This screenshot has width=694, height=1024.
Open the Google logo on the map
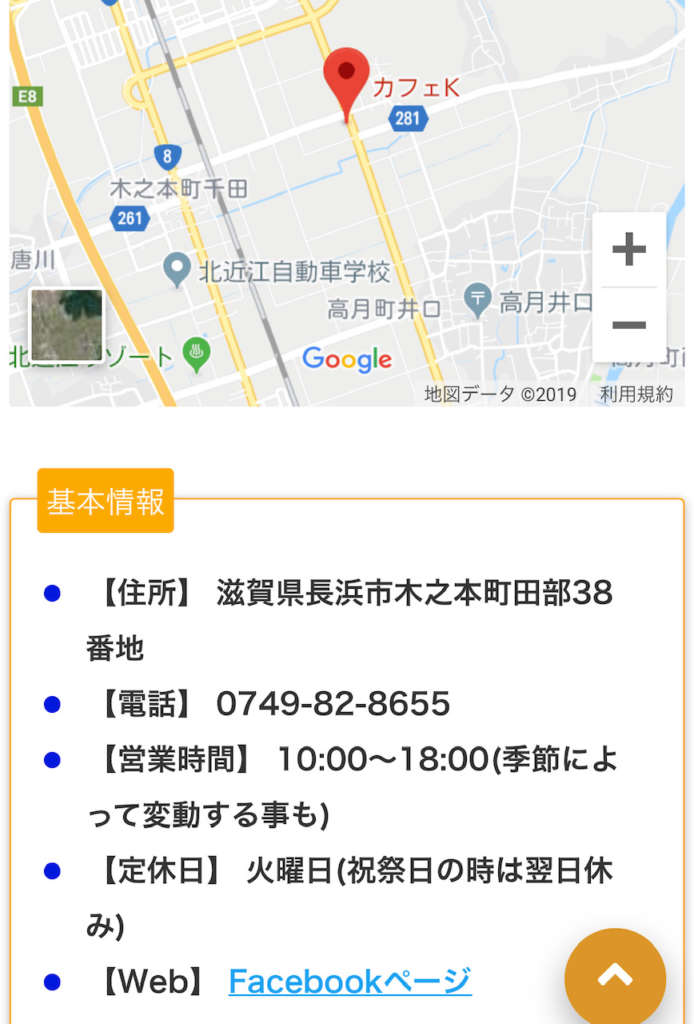click(x=346, y=359)
